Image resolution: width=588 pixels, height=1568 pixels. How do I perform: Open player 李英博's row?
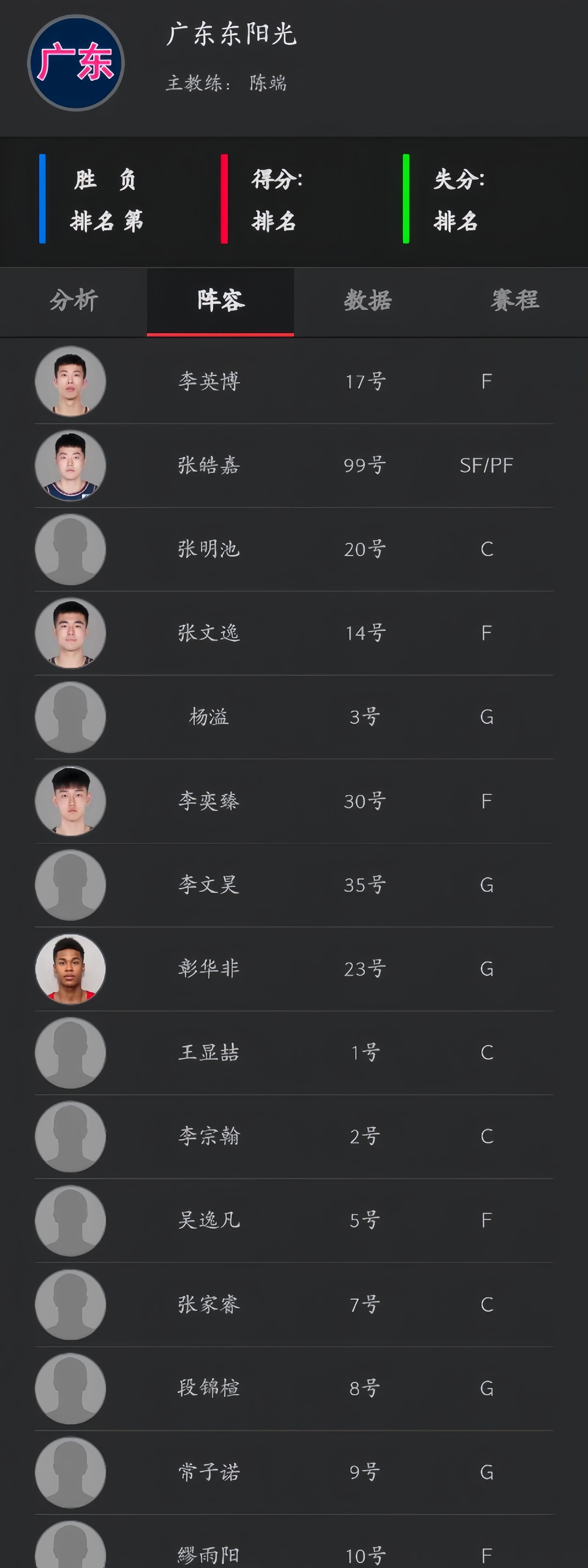click(294, 382)
